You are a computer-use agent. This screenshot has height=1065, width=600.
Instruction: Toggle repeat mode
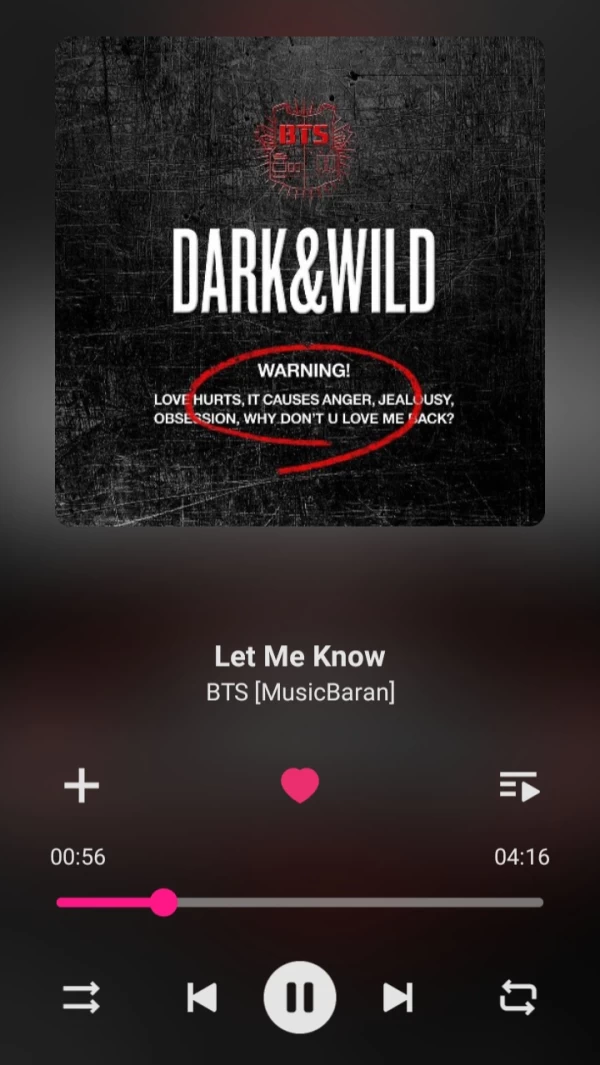click(518, 997)
